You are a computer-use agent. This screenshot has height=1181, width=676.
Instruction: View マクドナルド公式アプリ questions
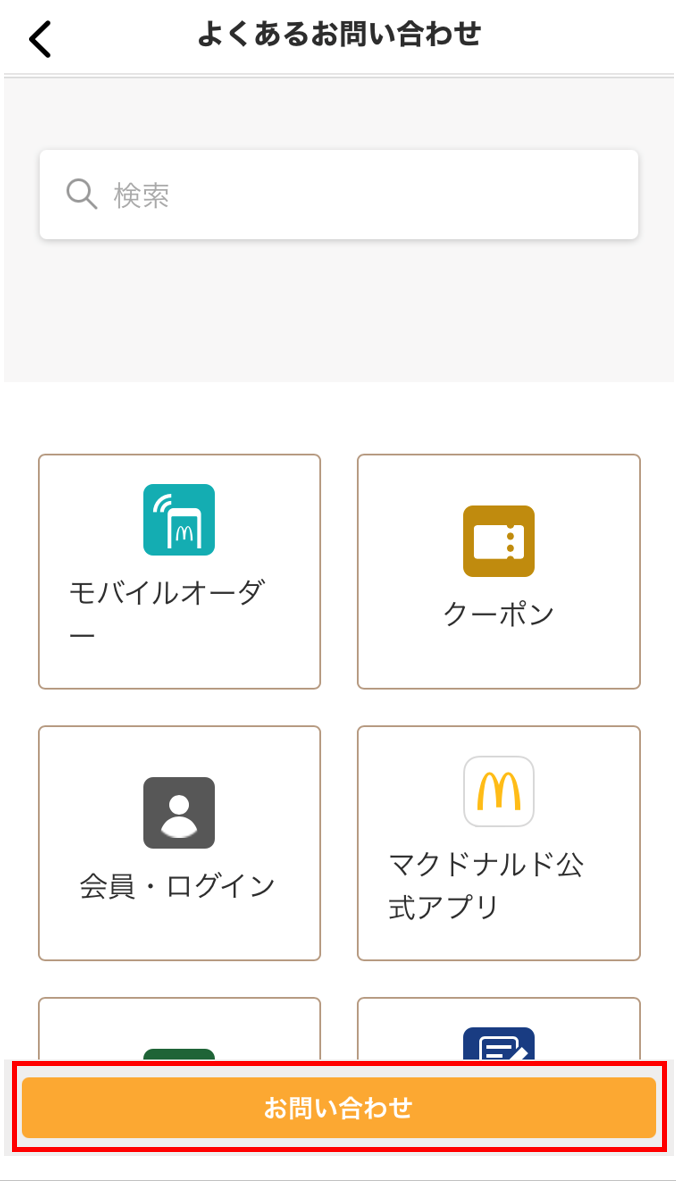click(498, 843)
